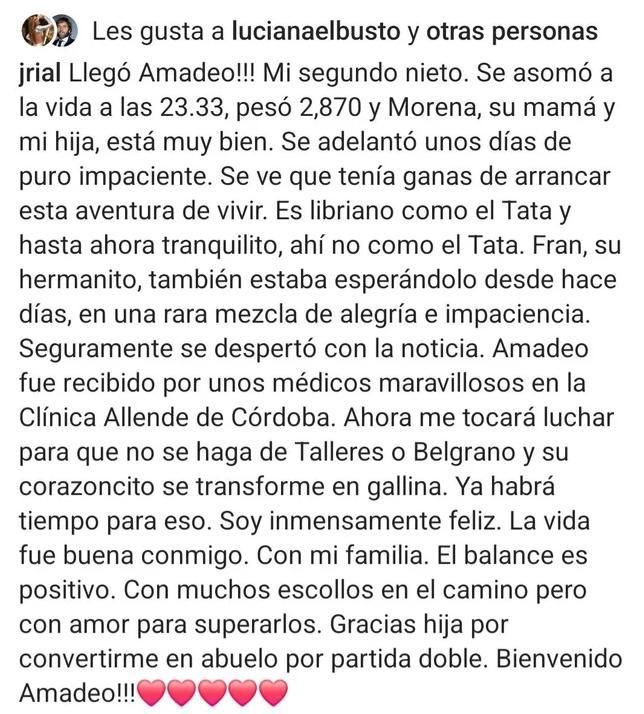The height and width of the screenshot is (714, 644).
Task: Tap the liker avatars beside Les gusta
Action: [48, 33]
